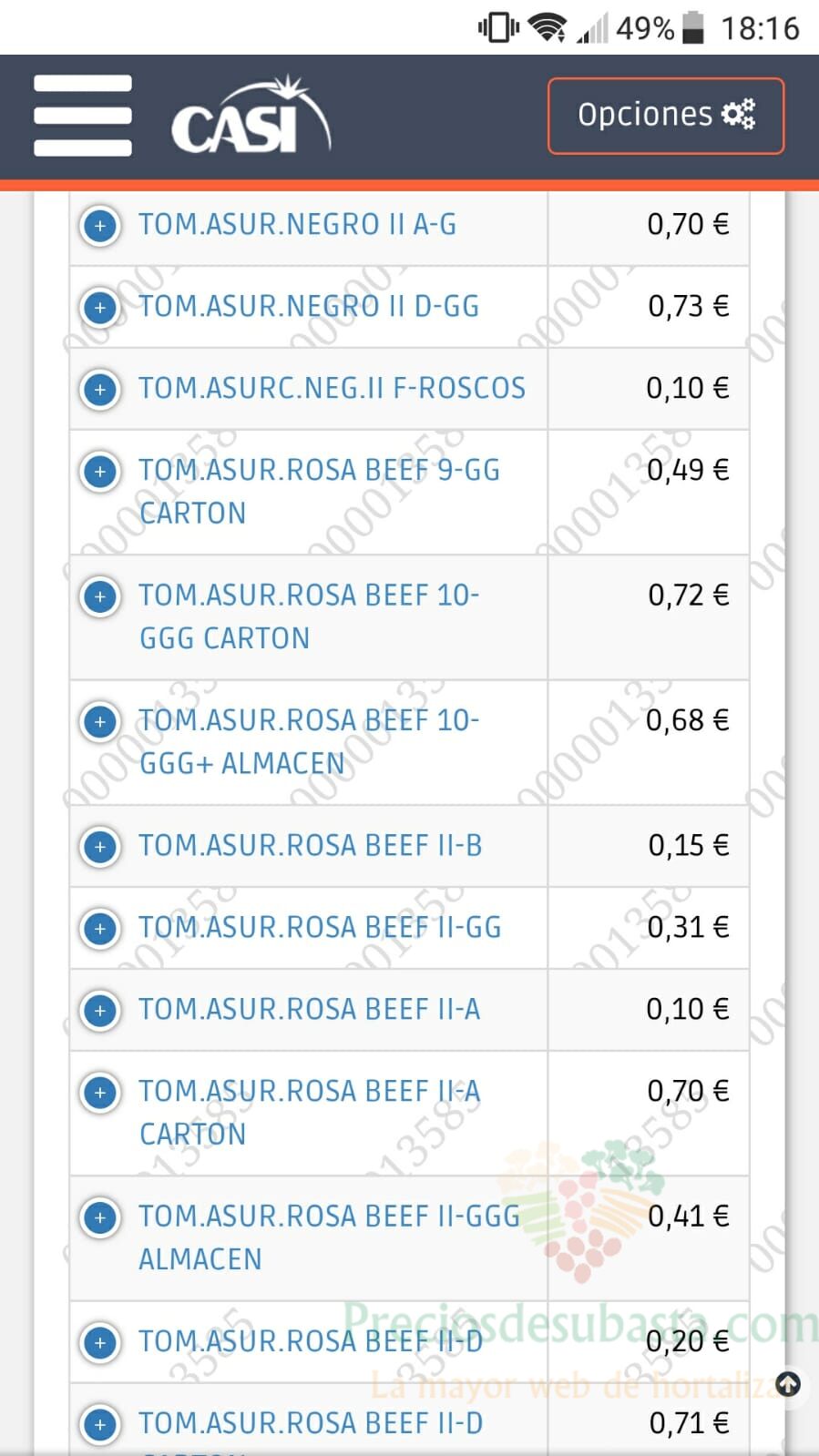This screenshot has width=819, height=1456.
Task: Open the hamburger menu
Action: (x=83, y=116)
